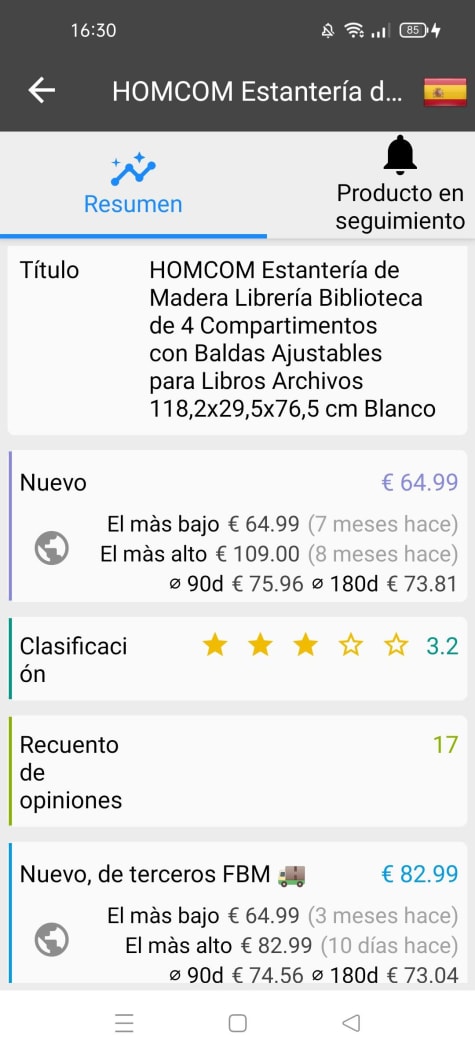The image size is (475, 1056).
Task: Open the Nuevo price history card
Action: tap(237, 526)
